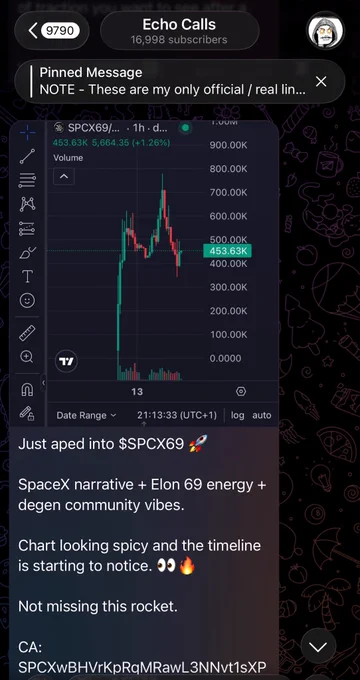Screen dimensions: 360x680
Task: Jump to the pinned message
Action: [172, 82]
